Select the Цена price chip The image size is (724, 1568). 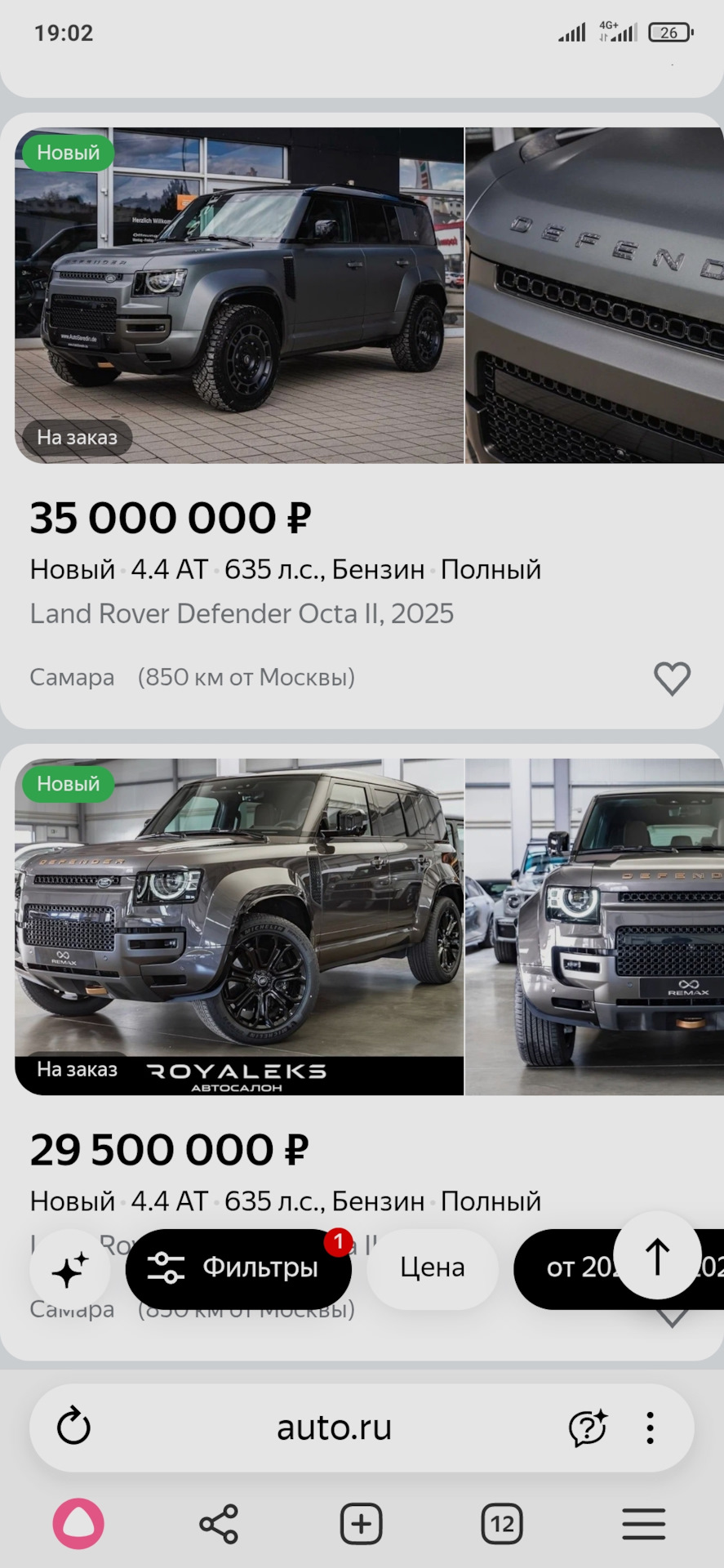click(432, 1267)
